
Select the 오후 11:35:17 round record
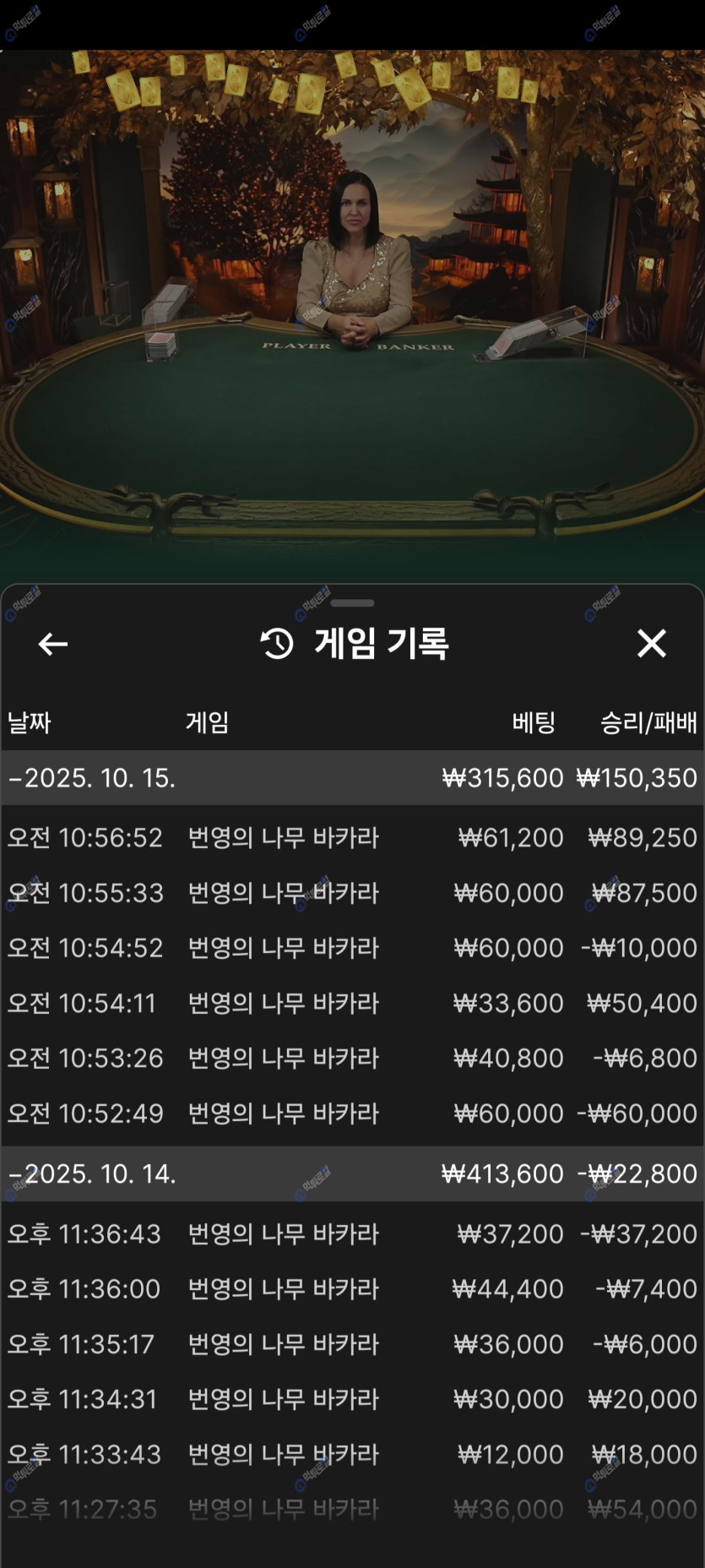coord(352,1344)
